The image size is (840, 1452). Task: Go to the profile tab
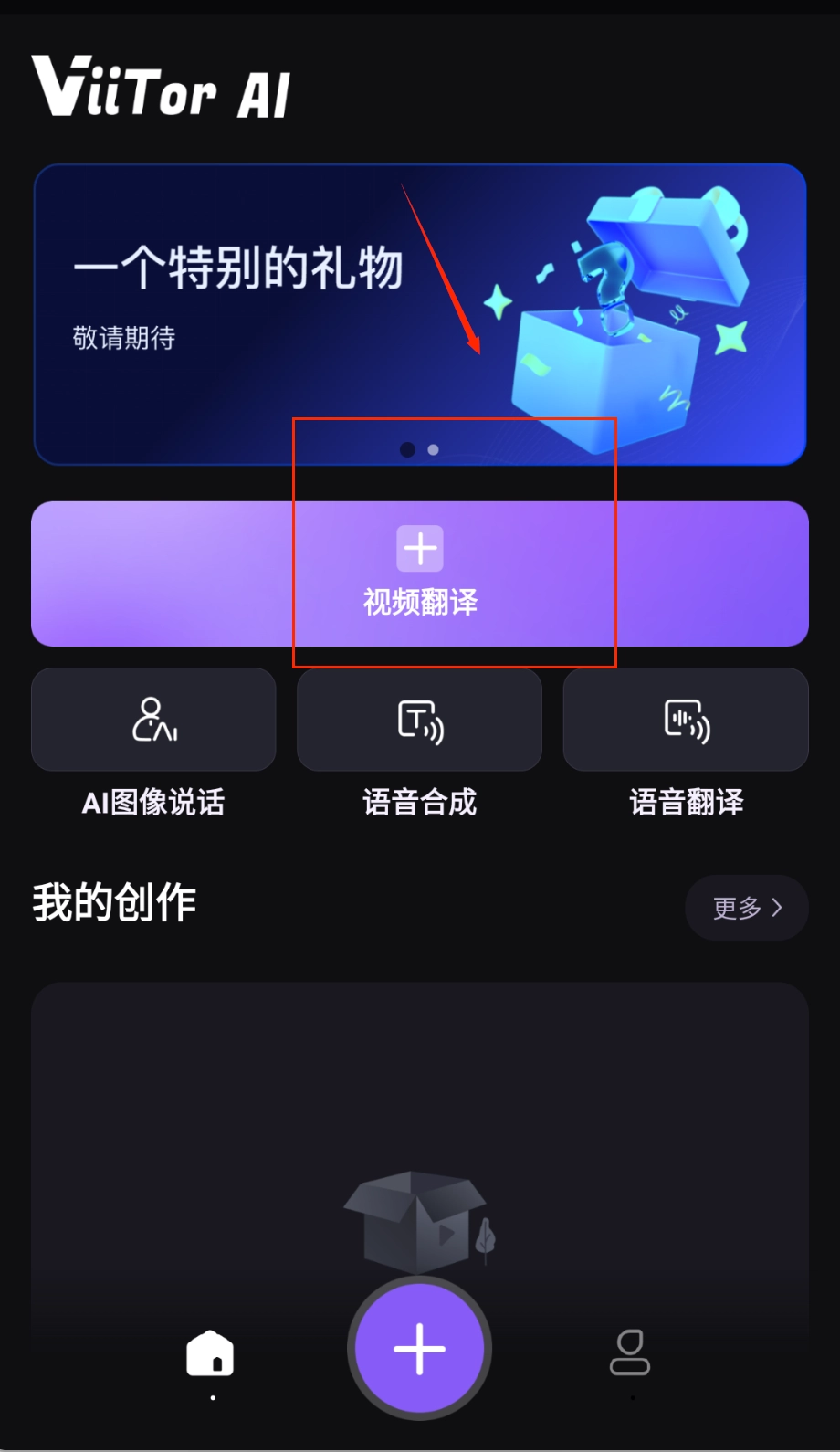pos(630,1353)
